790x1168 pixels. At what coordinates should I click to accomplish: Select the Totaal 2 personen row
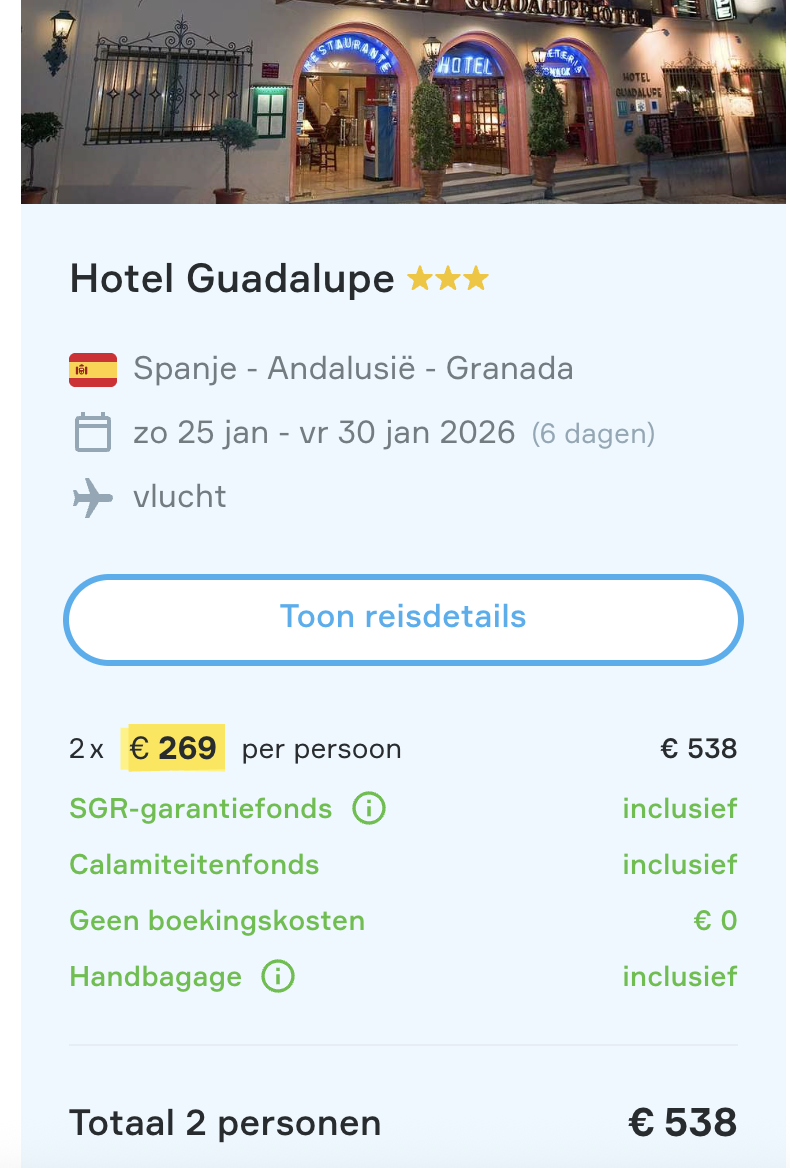[x=224, y=1122]
